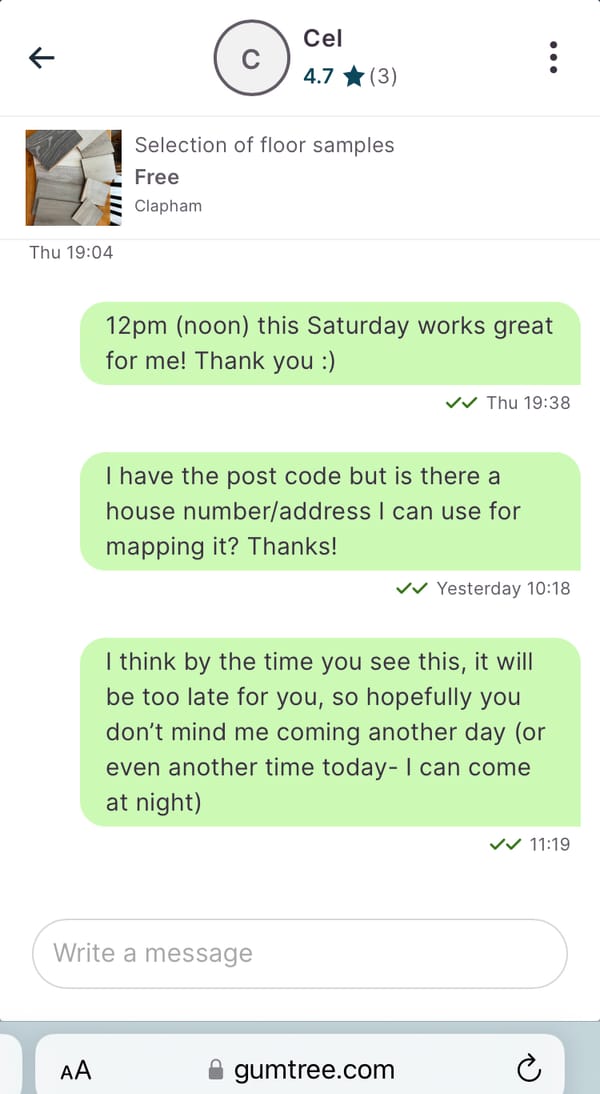
Task: Reload the gumtree.com page
Action: coord(529,1070)
